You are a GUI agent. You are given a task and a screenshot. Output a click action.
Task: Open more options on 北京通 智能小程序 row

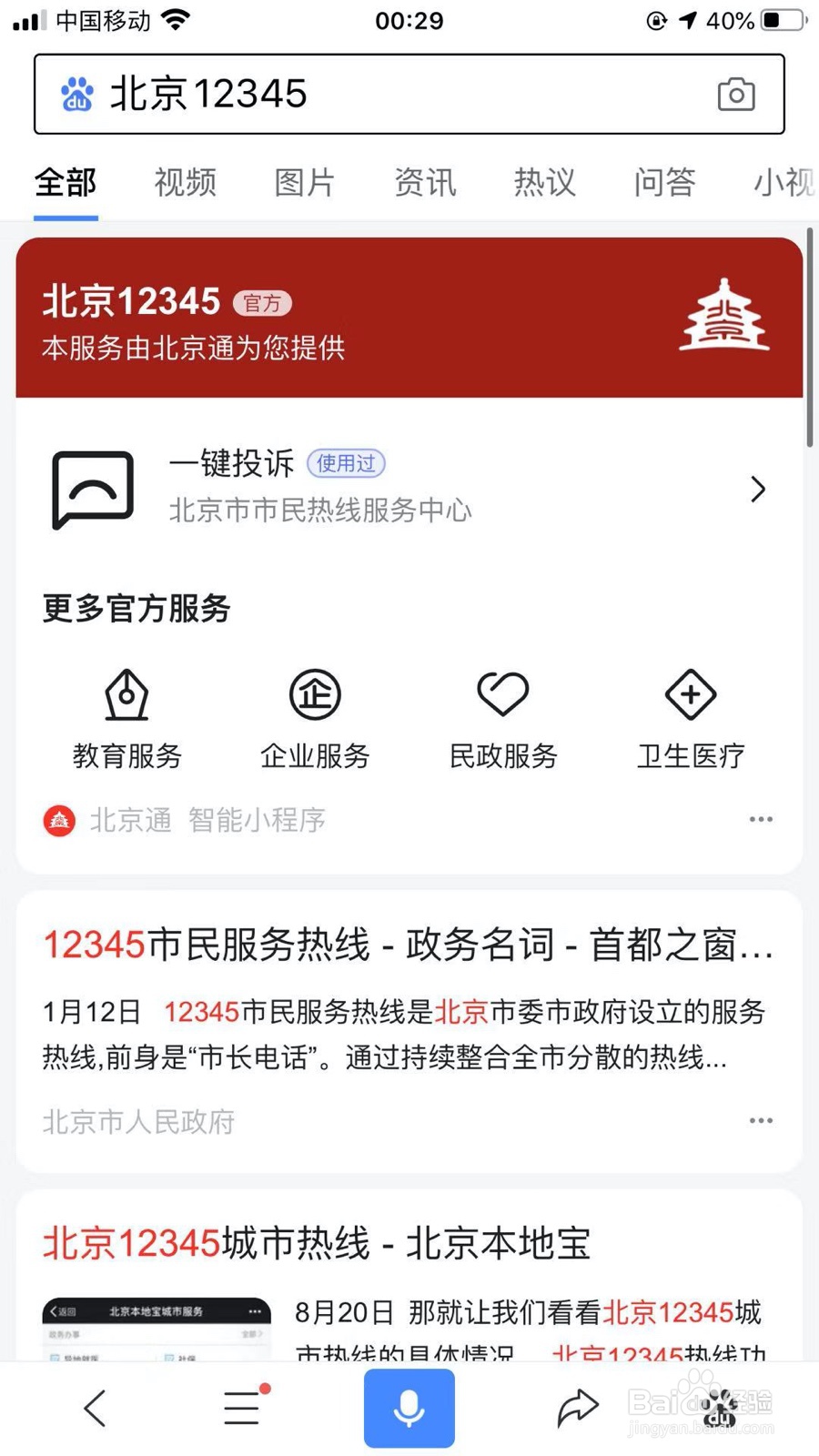pyautogui.click(x=761, y=819)
